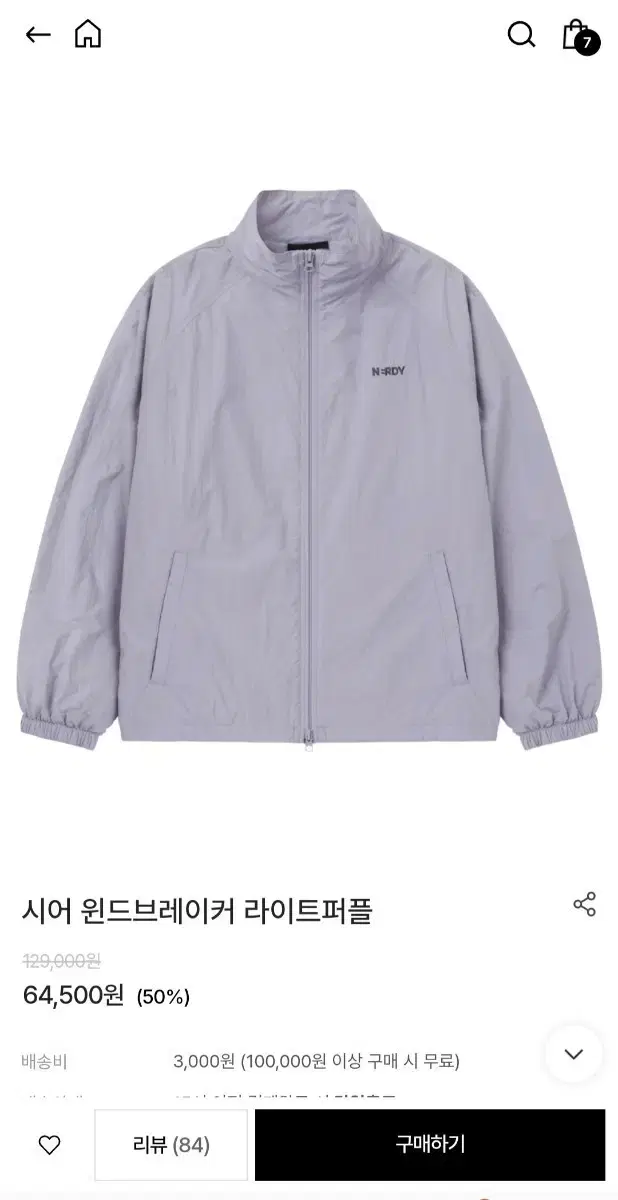This screenshot has width=618, height=1200.
Task: Add the jacket to the wishlist heart
Action: point(49,1145)
